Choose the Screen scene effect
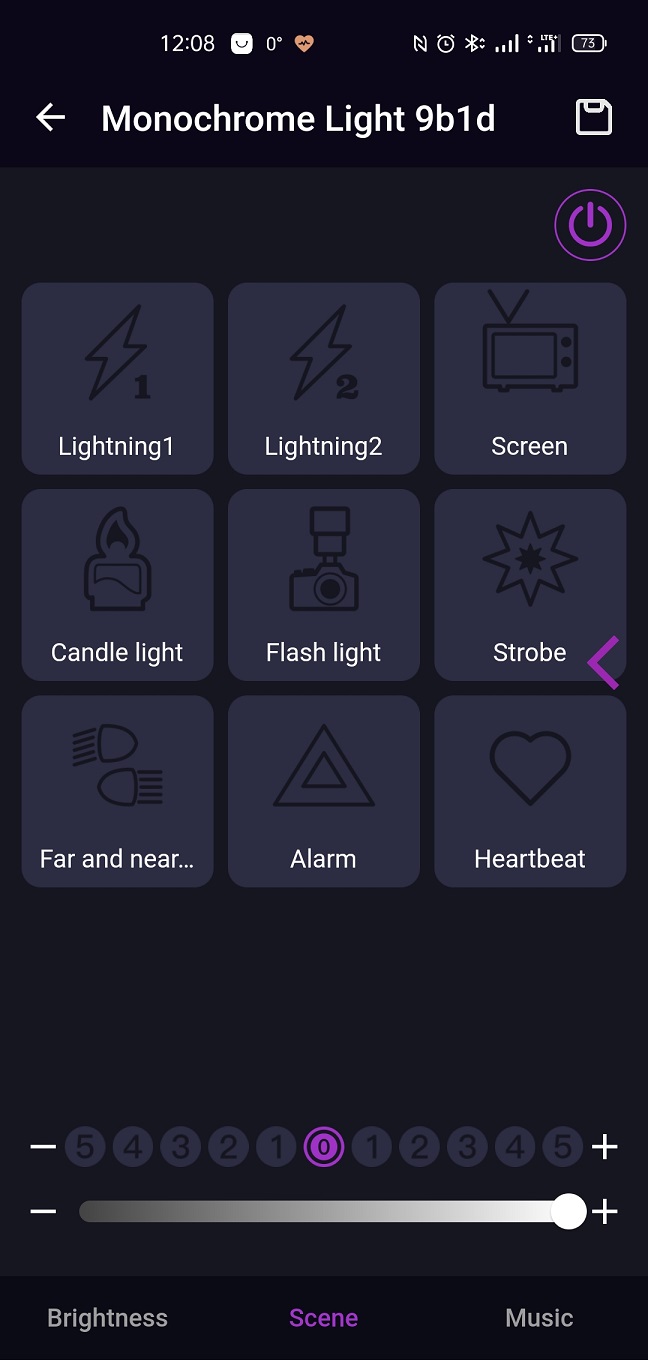 click(x=530, y=378)
